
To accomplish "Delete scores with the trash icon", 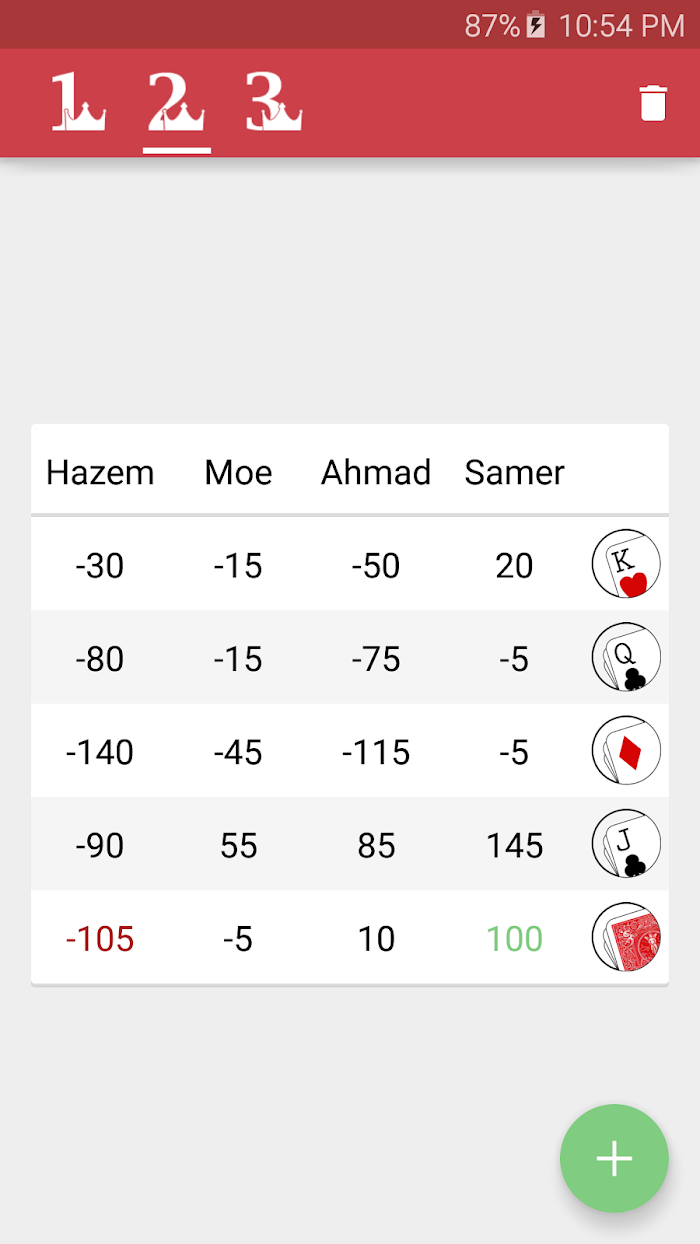I will click(653, 103).
